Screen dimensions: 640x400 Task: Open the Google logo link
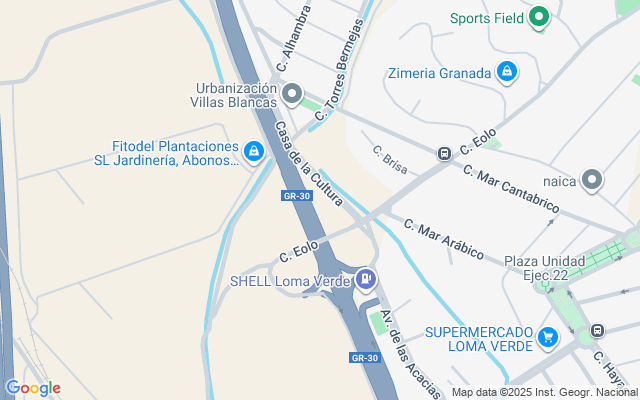point(33,388)
